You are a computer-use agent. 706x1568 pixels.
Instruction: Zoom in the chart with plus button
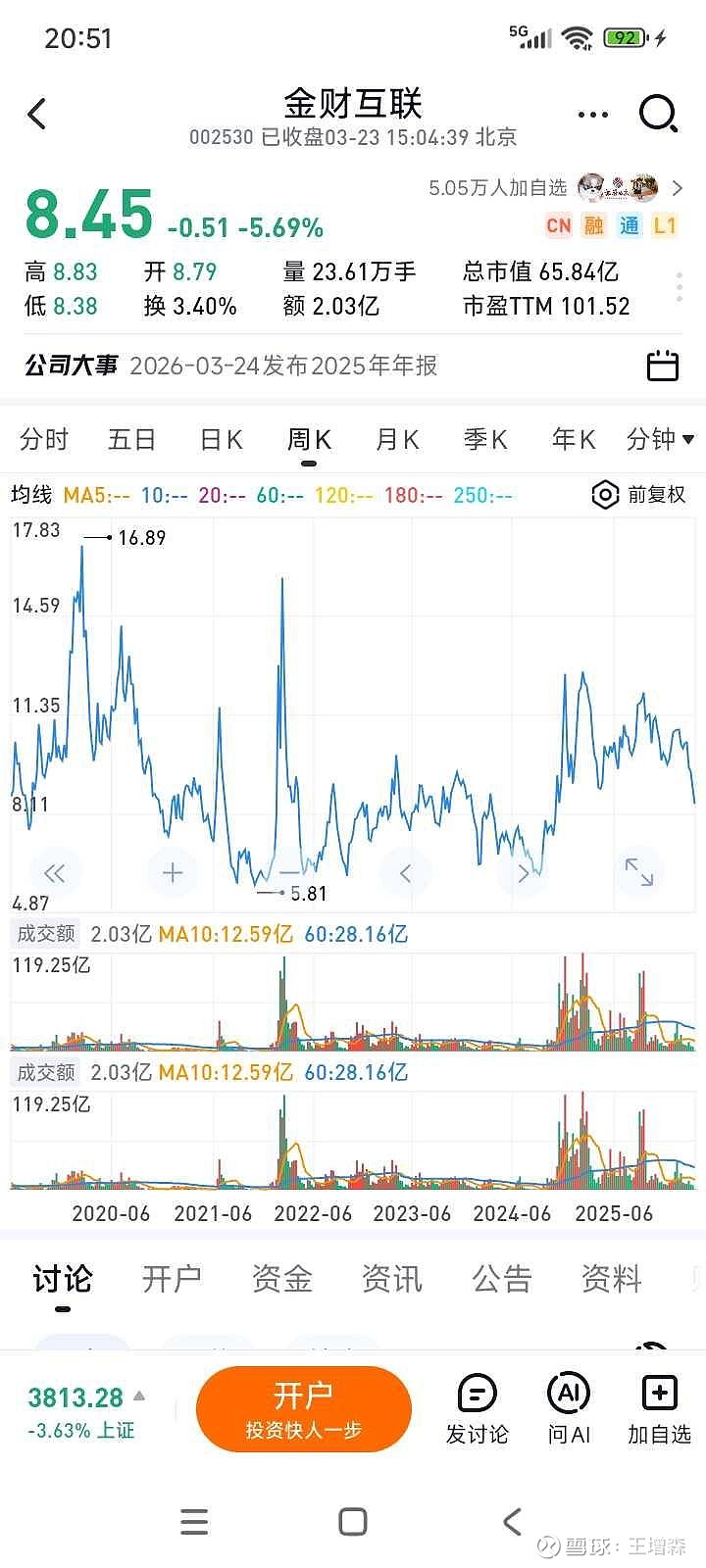click(173, 872)
